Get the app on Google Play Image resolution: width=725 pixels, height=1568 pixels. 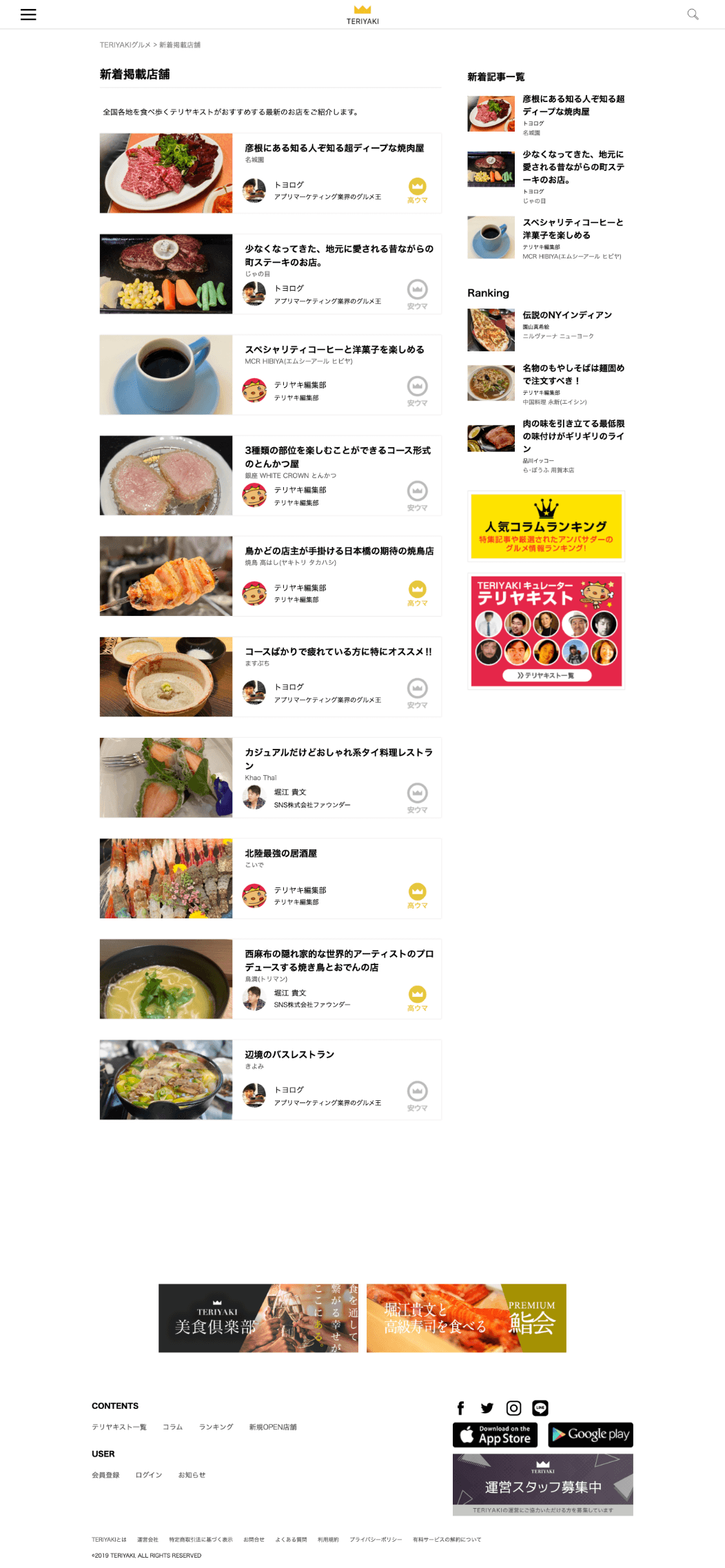[590, 1435]
